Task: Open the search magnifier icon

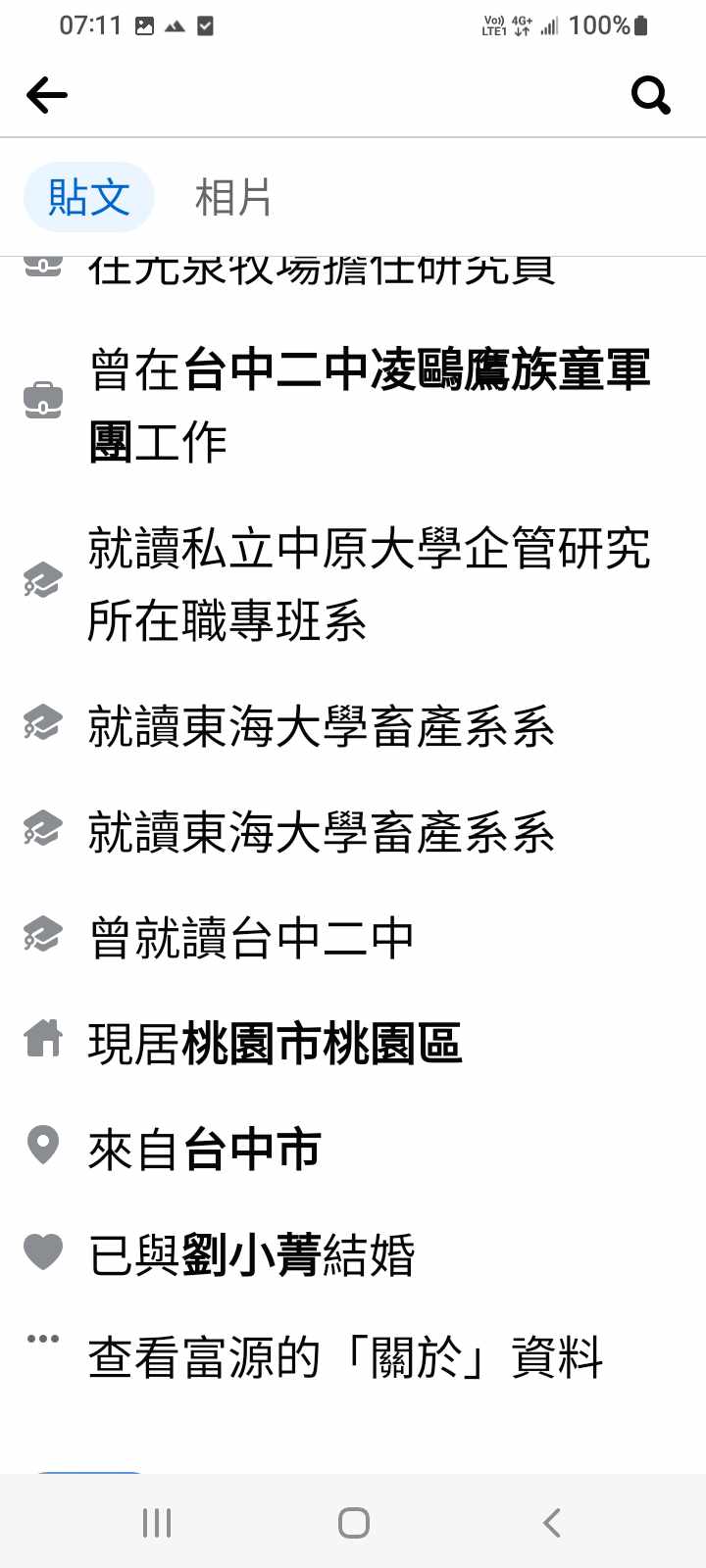Action: pos(650,95)
